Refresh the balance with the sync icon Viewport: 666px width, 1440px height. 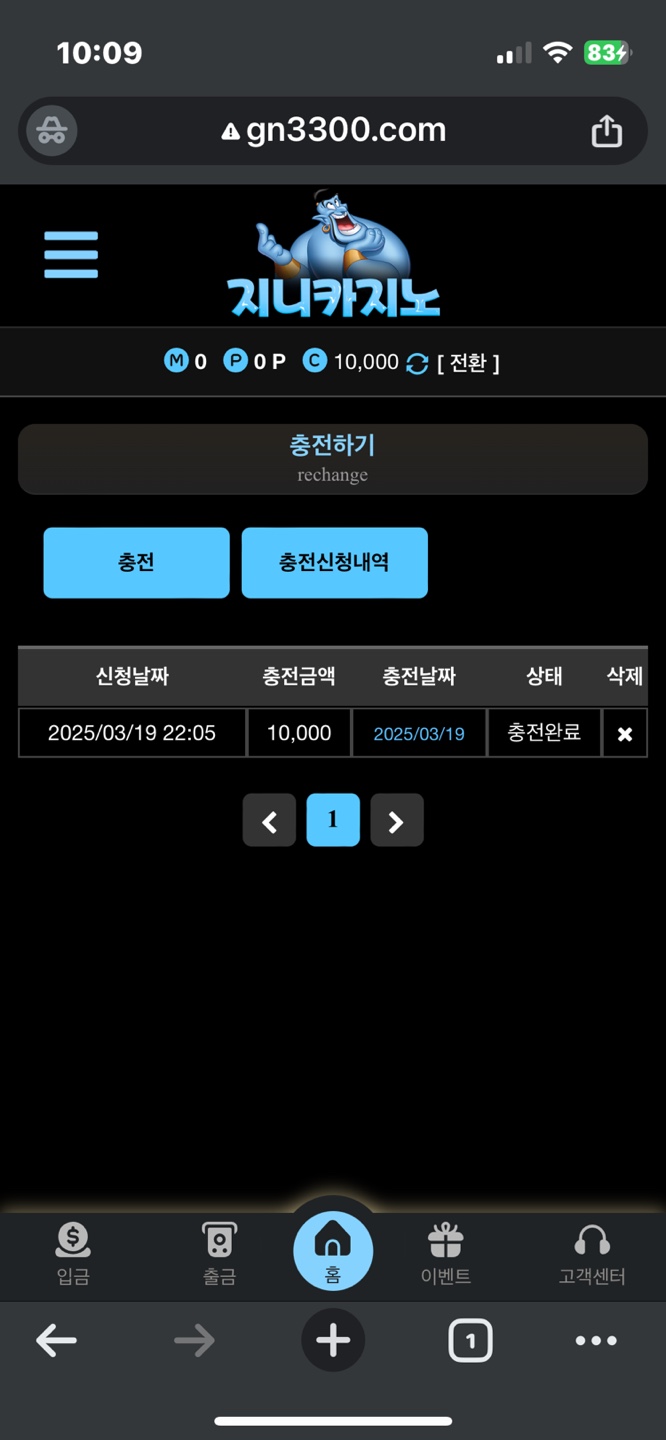pyautogui.click(x=417, y=363)
